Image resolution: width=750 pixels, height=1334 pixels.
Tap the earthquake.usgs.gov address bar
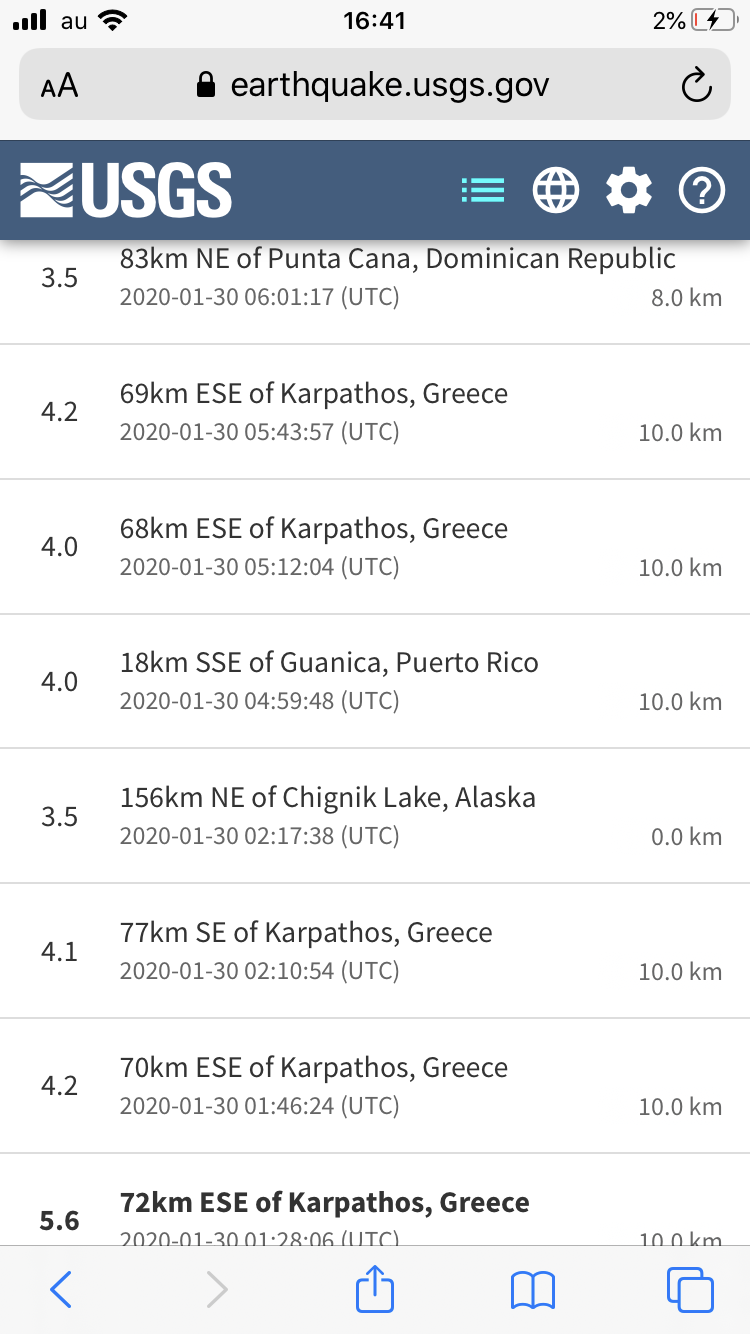point(375,86)
